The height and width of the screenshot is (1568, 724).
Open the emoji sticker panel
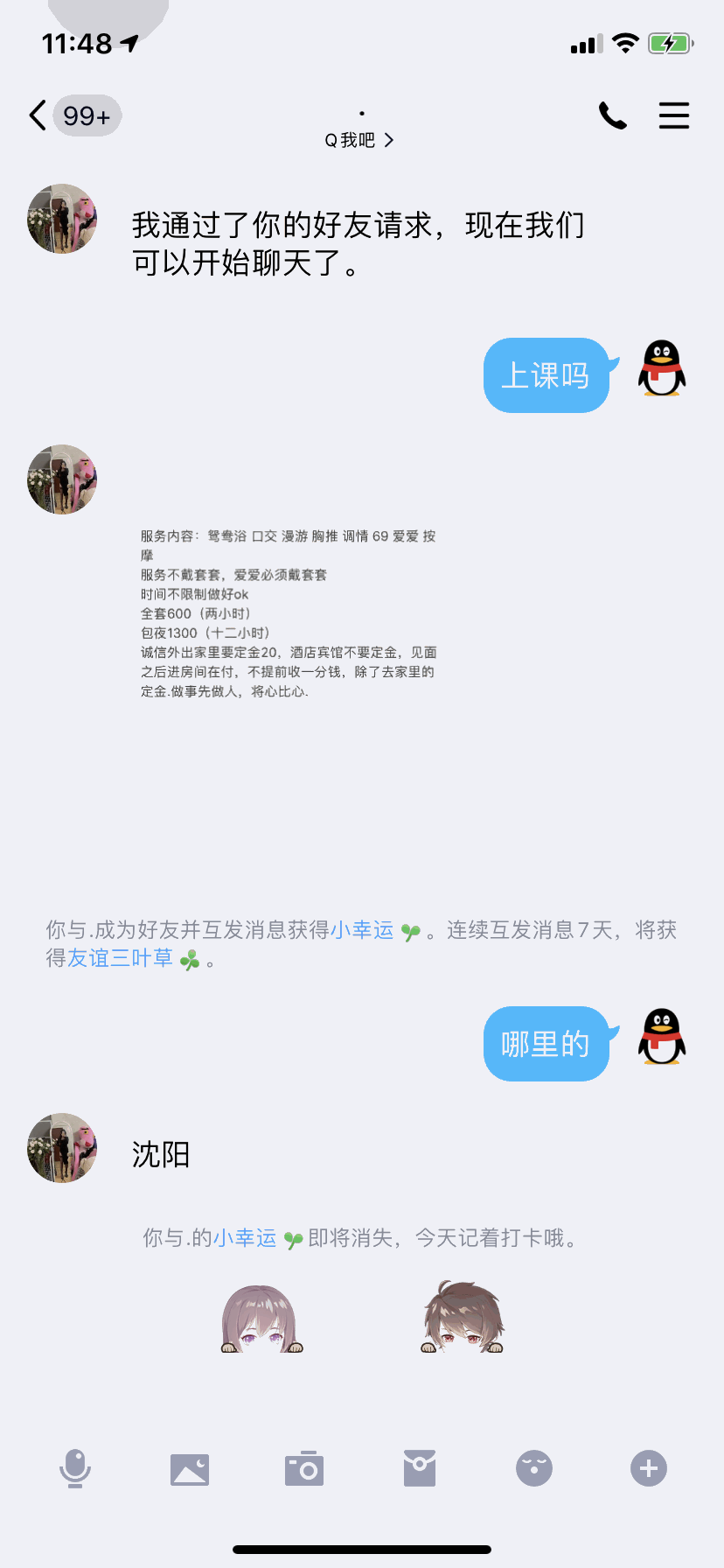pos(534,1468)
